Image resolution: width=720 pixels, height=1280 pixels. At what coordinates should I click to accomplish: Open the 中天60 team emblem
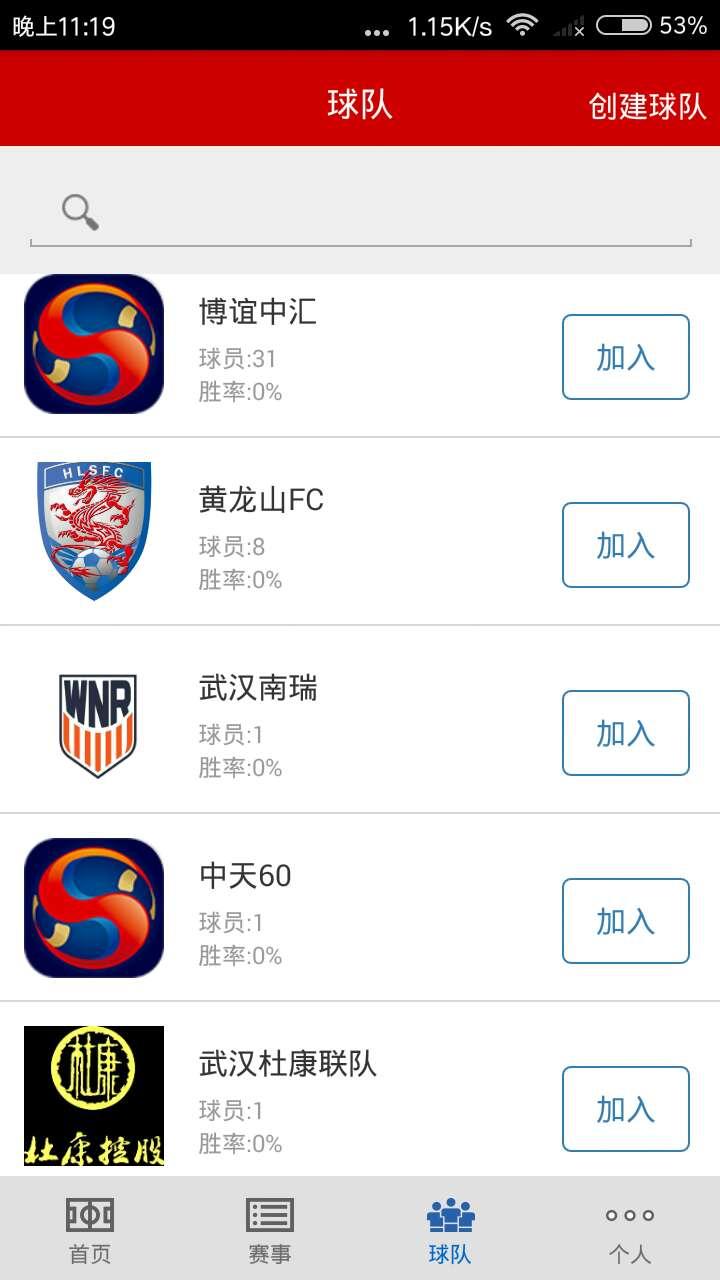click(94, 908)
